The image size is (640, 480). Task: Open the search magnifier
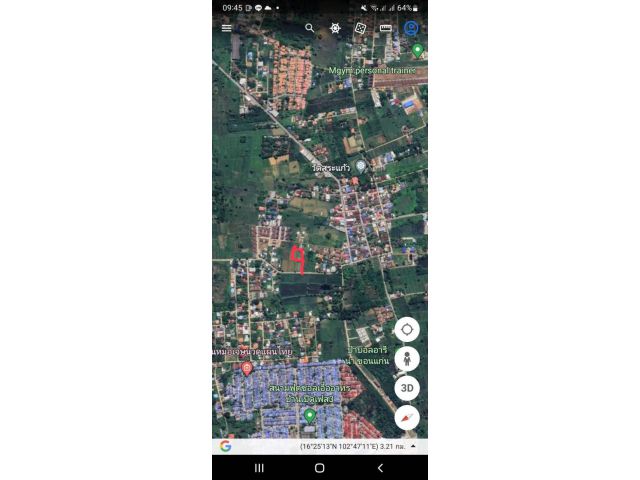coord(310,28)
